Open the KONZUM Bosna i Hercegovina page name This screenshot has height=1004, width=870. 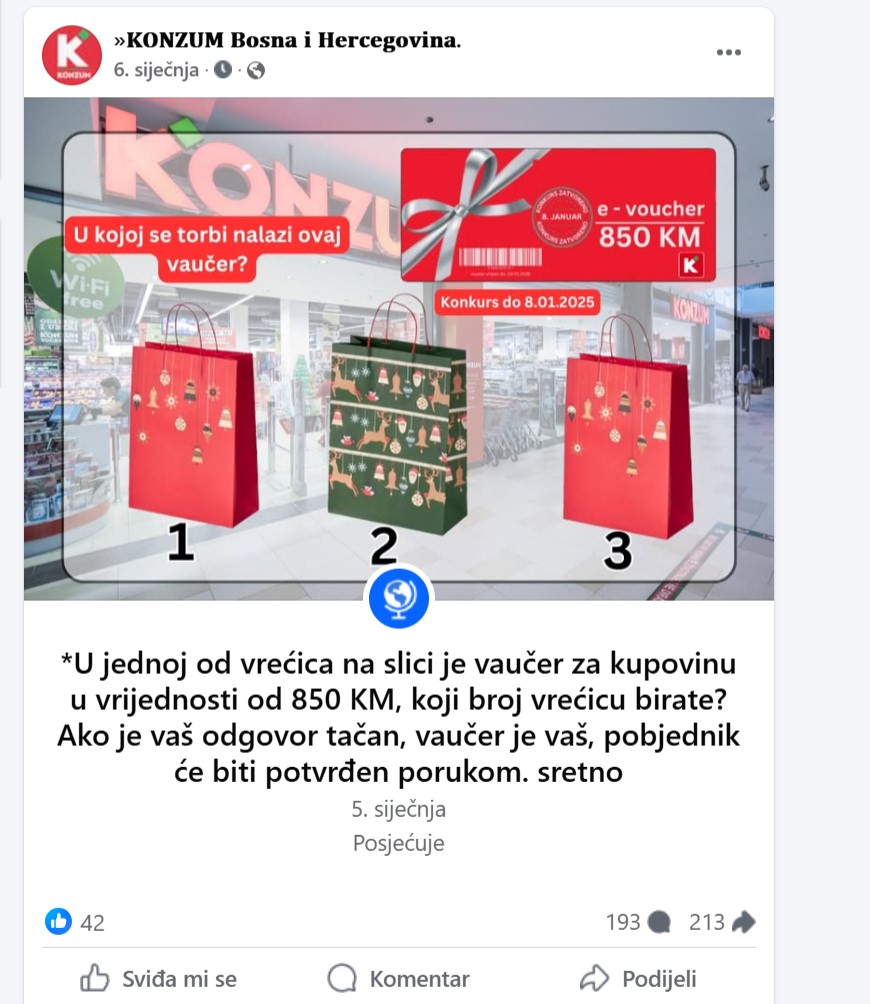coord(288,41)
